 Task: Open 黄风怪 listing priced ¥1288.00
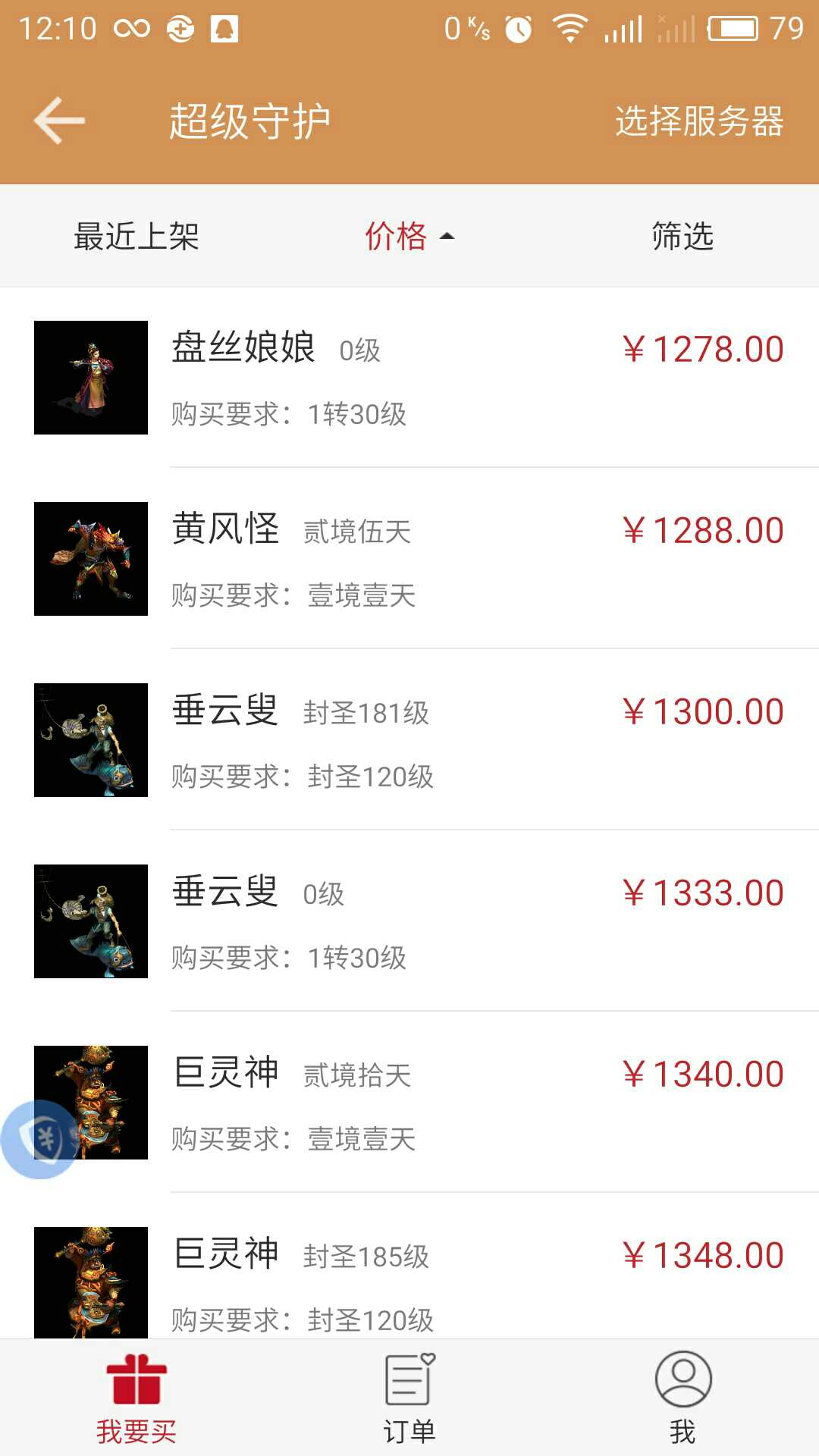(x=409, y=559)
